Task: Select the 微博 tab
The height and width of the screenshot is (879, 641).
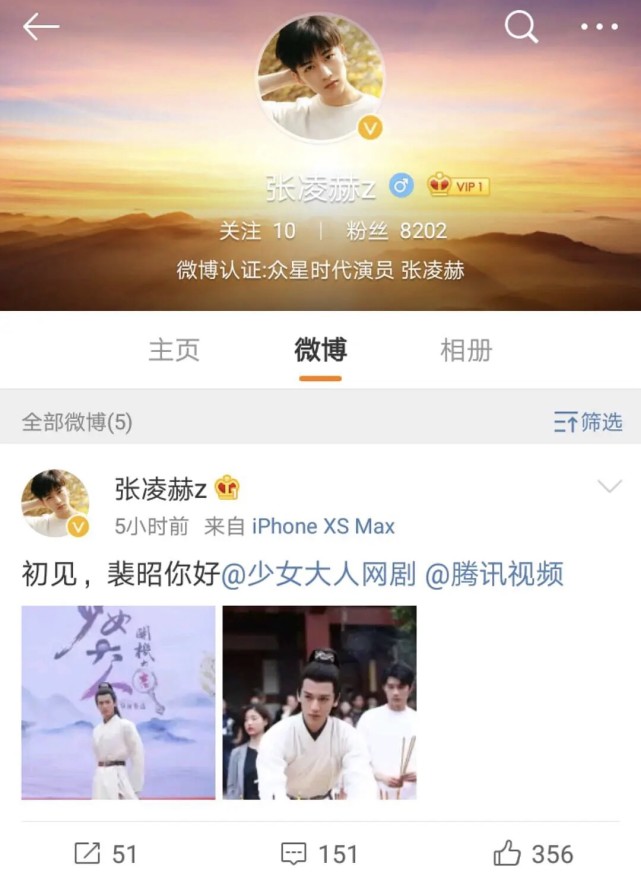Action: [x=320, y=350]
